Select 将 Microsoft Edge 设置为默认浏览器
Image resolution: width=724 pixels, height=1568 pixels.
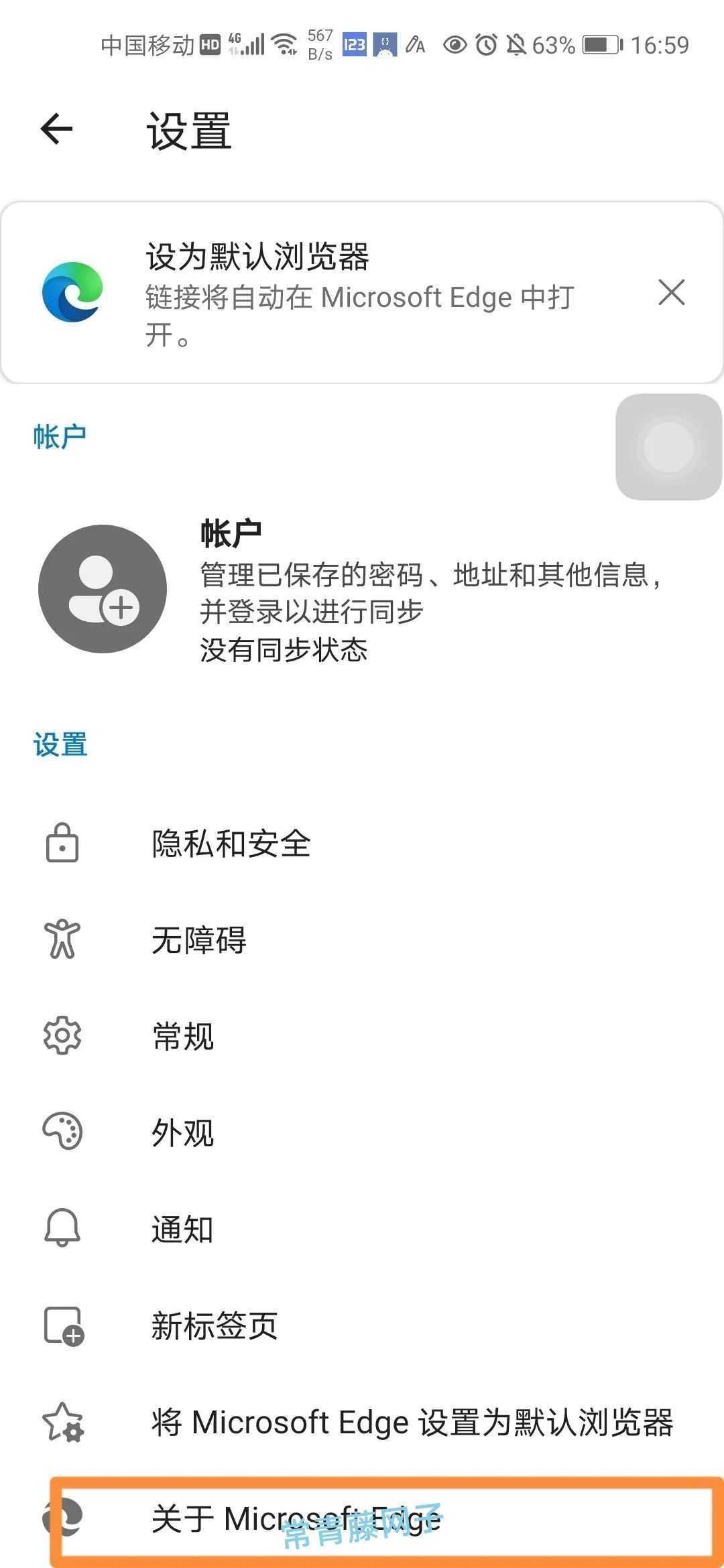362,1422
